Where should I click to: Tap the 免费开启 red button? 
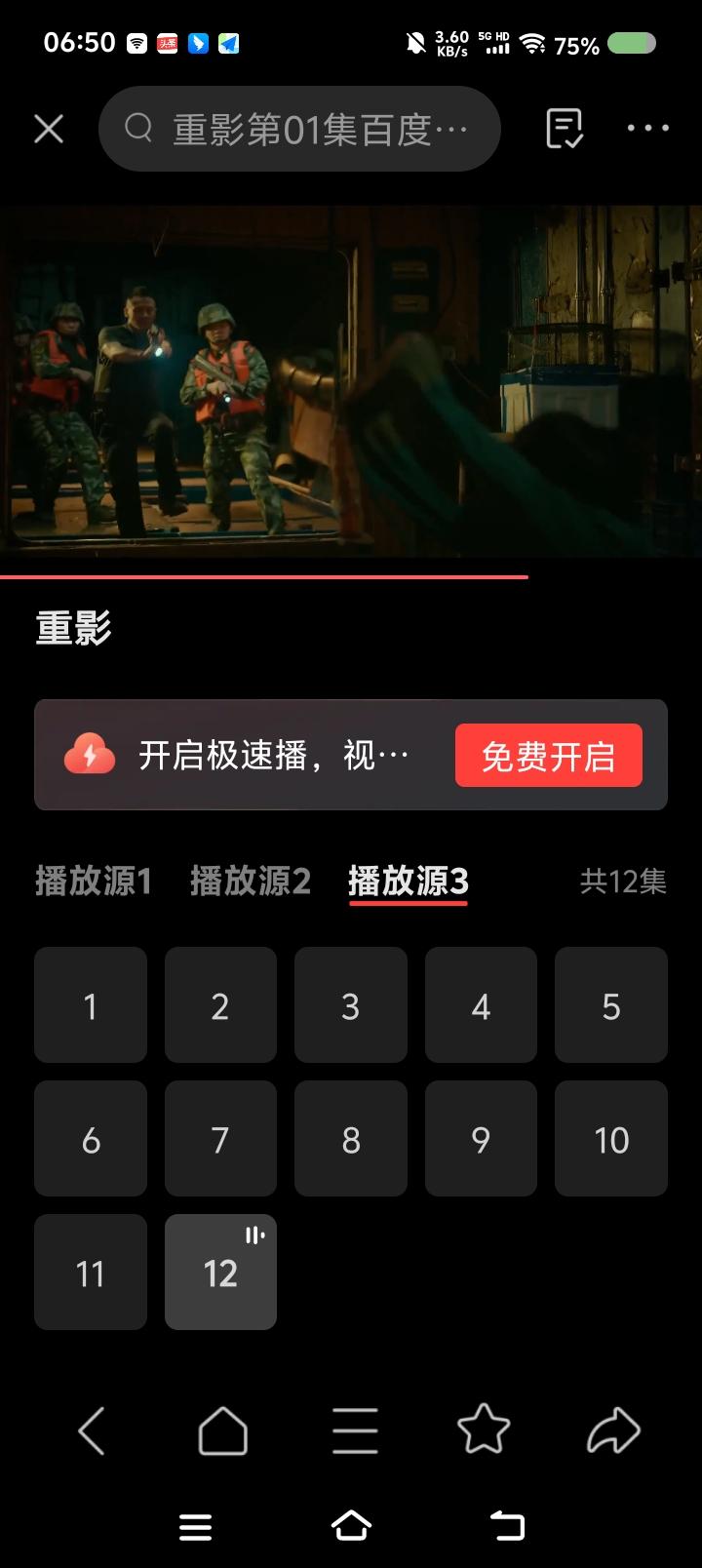tap(549, 754)
